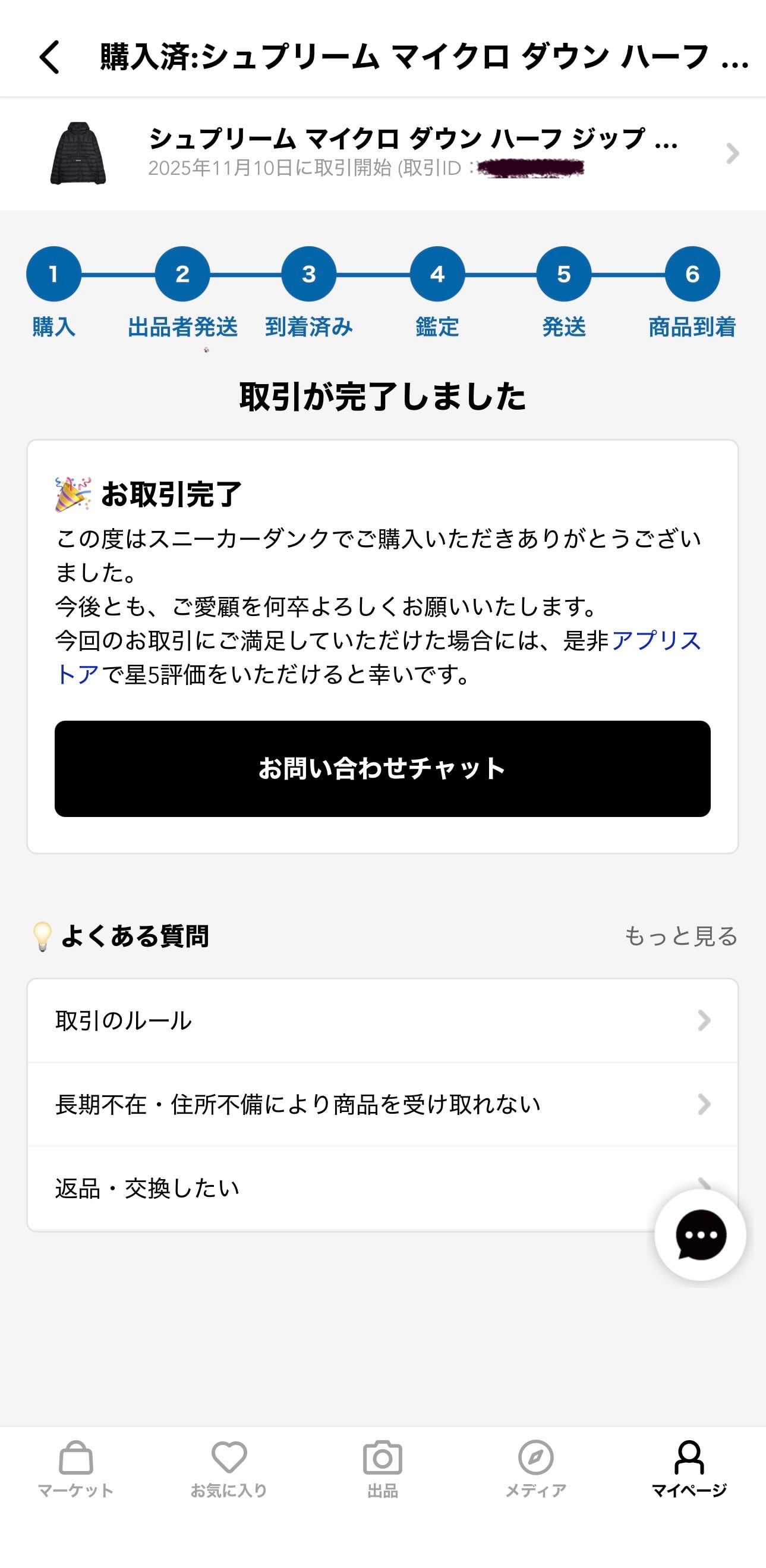Open the floating chat bubble

(x=700, y=1234)
